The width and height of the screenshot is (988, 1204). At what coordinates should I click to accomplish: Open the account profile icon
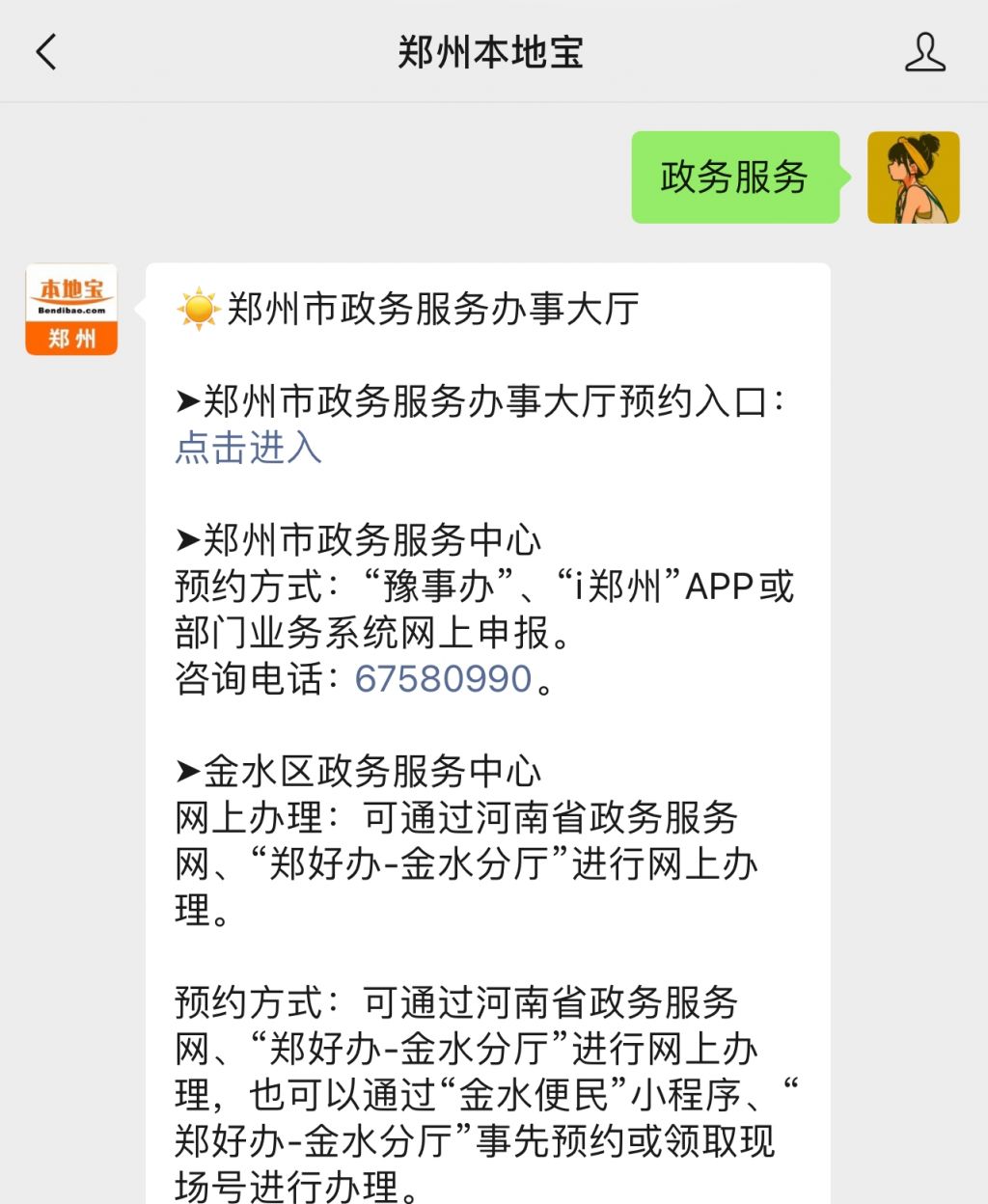[924, 52]
